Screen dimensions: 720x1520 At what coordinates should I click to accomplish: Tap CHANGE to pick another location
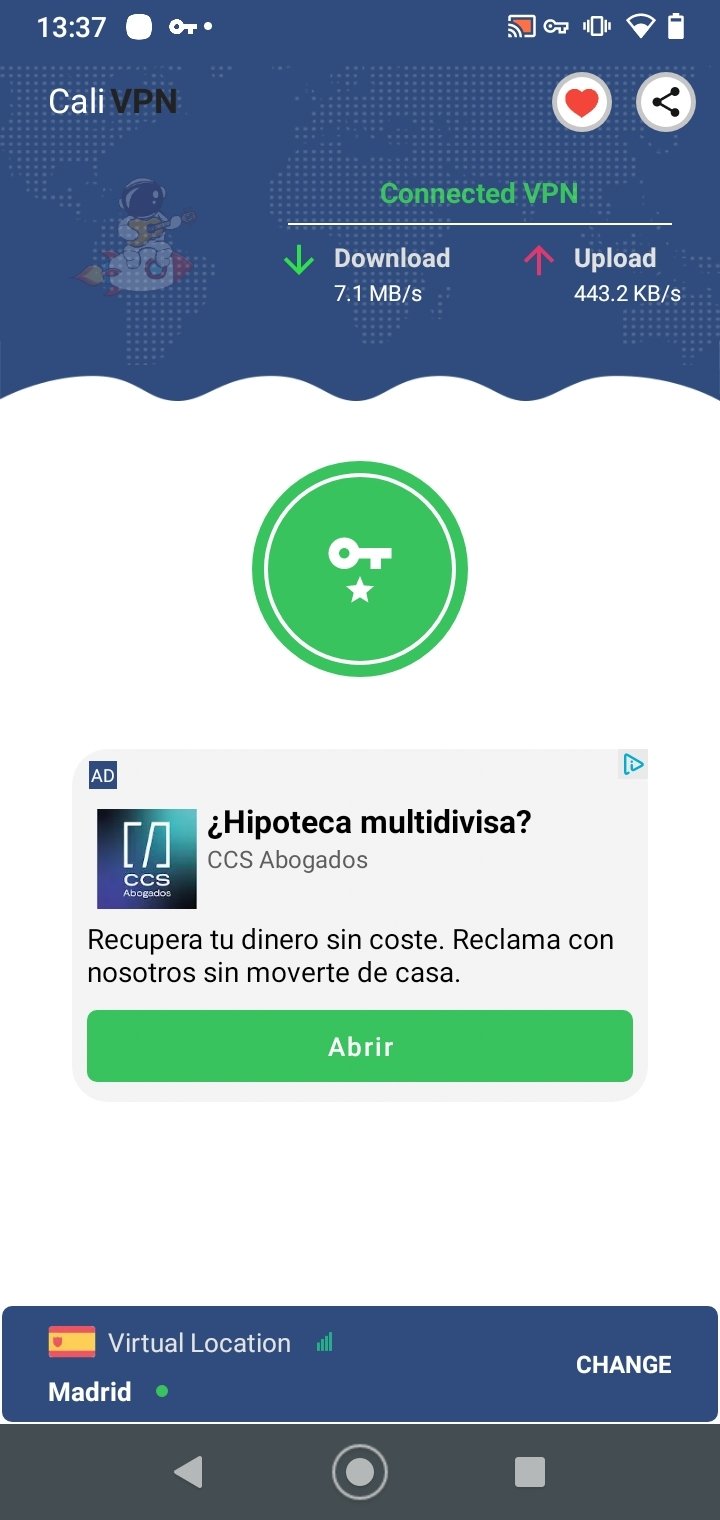coord(624,1365)
